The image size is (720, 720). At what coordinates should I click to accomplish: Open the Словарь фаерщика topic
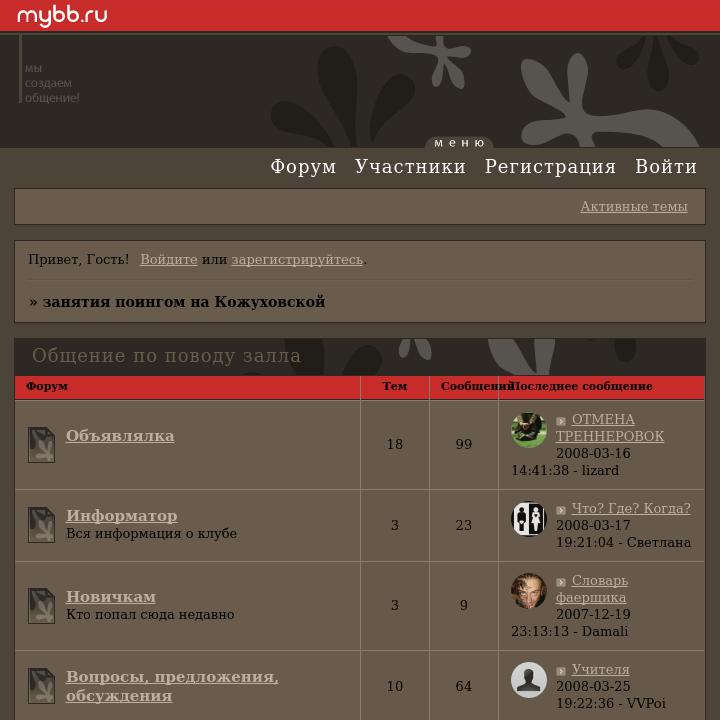(599, 581)
